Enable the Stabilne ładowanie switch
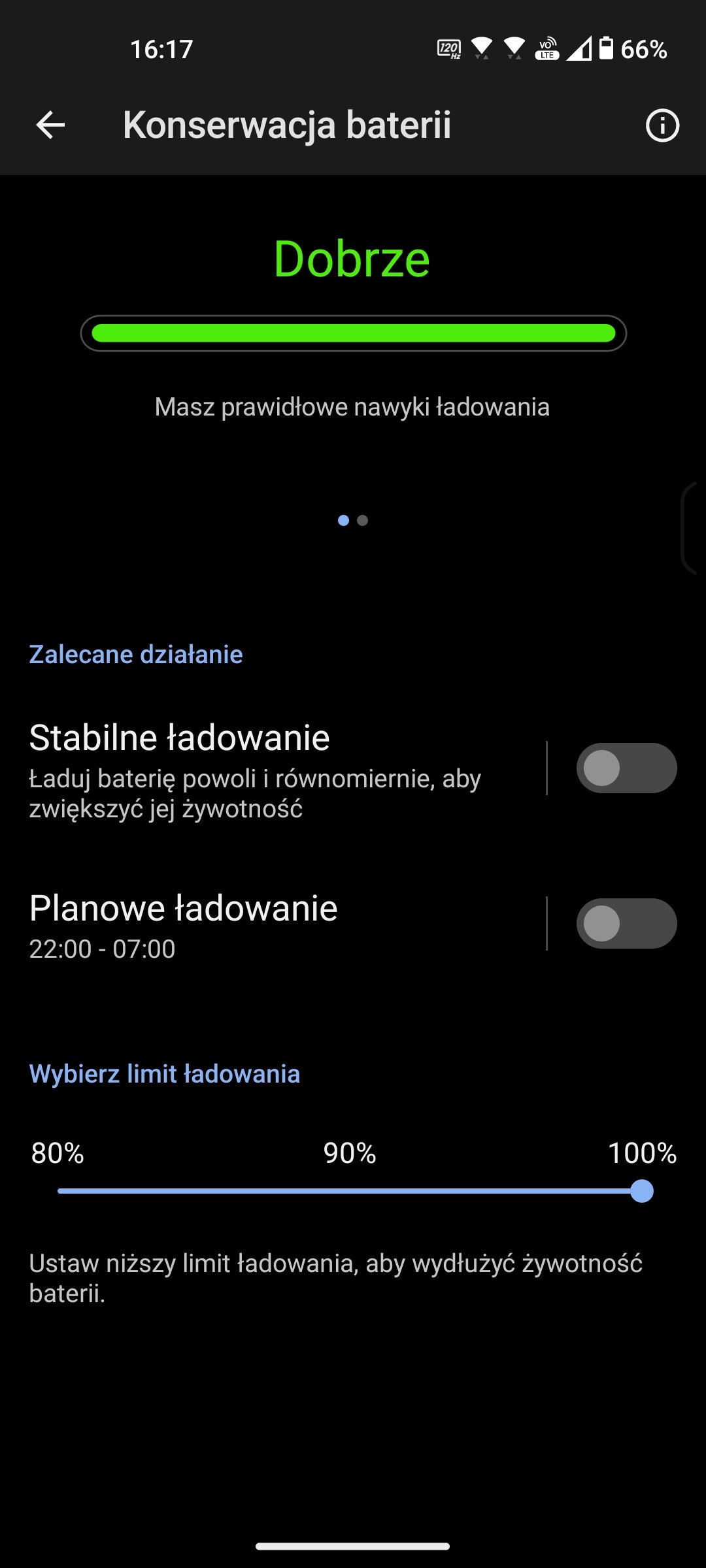Viewport: 706px width, 1568px height. point(626,768)
